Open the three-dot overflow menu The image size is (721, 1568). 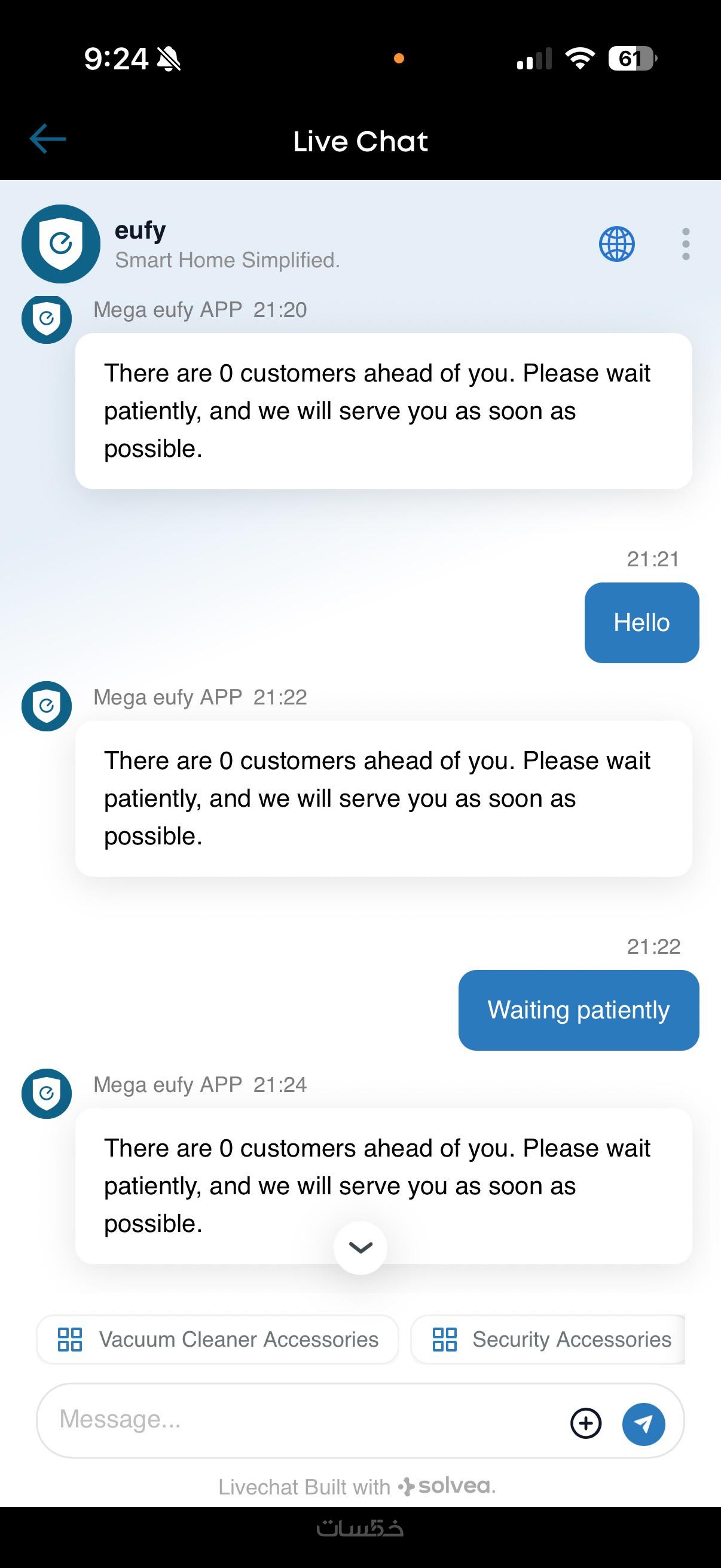click(x=686, y=244)
